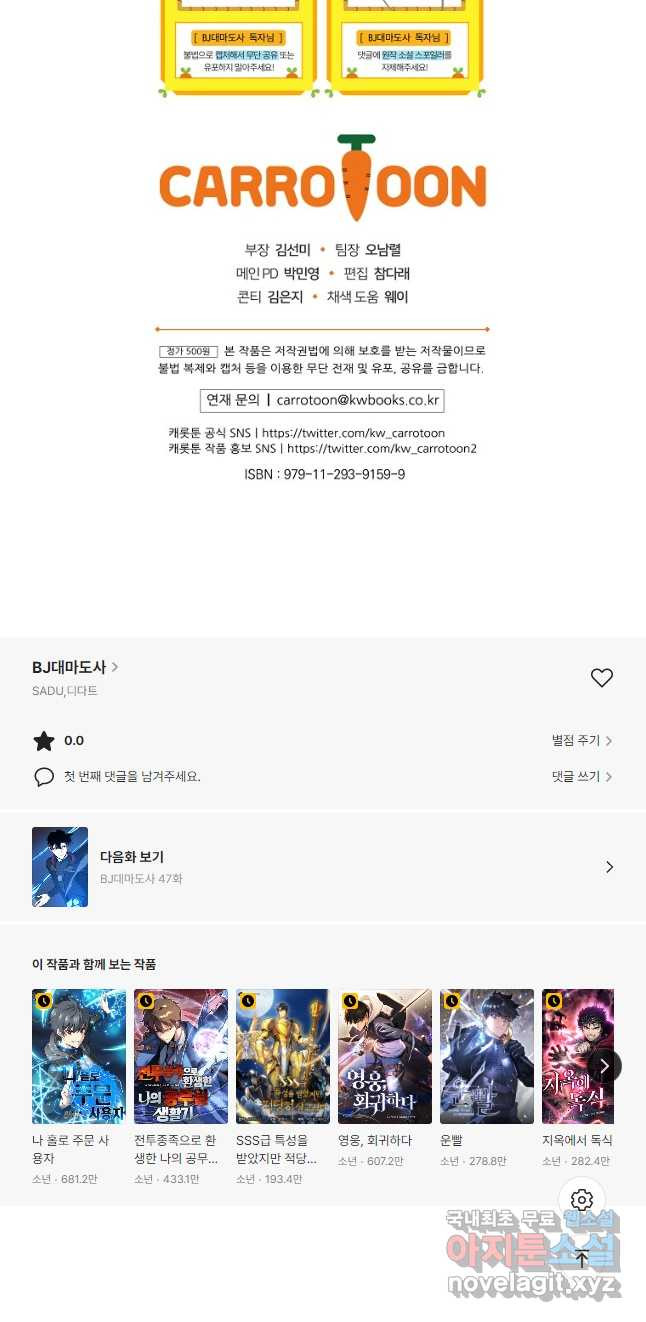
Task: Tap 댓글 쓰기 to write a comment
Action: 581,777
